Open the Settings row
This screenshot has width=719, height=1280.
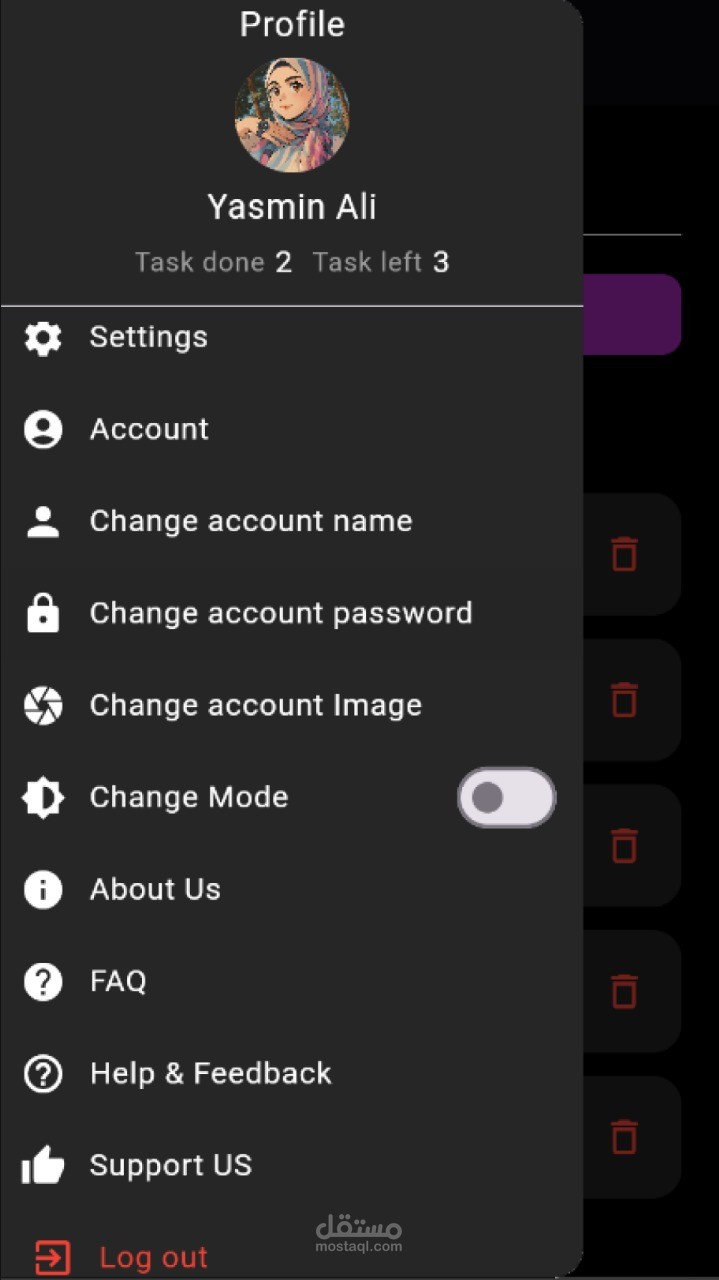point(291,338)
